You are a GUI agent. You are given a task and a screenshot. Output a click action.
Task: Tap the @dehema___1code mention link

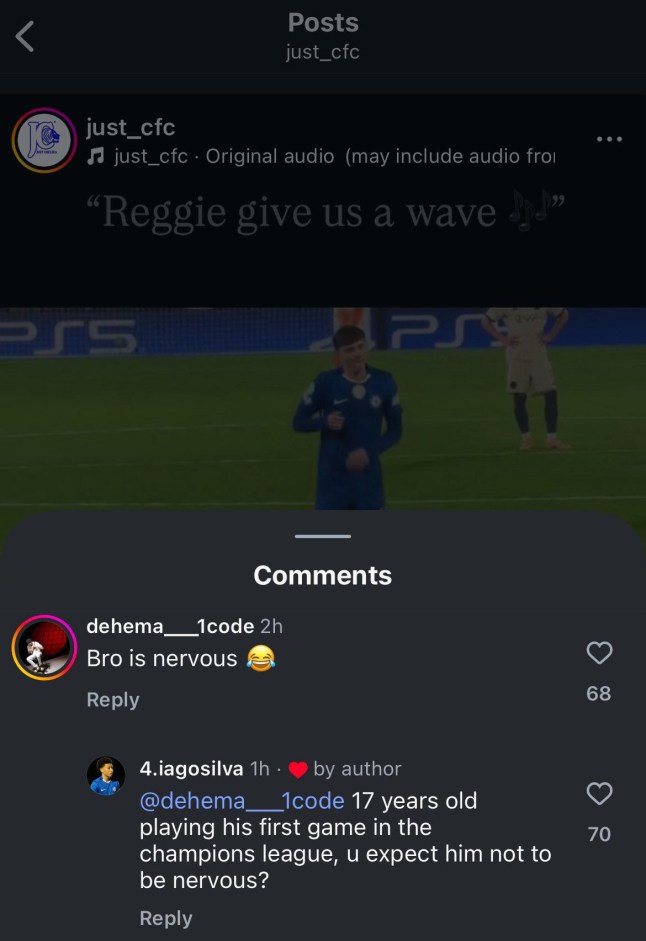tap(242, 801)
